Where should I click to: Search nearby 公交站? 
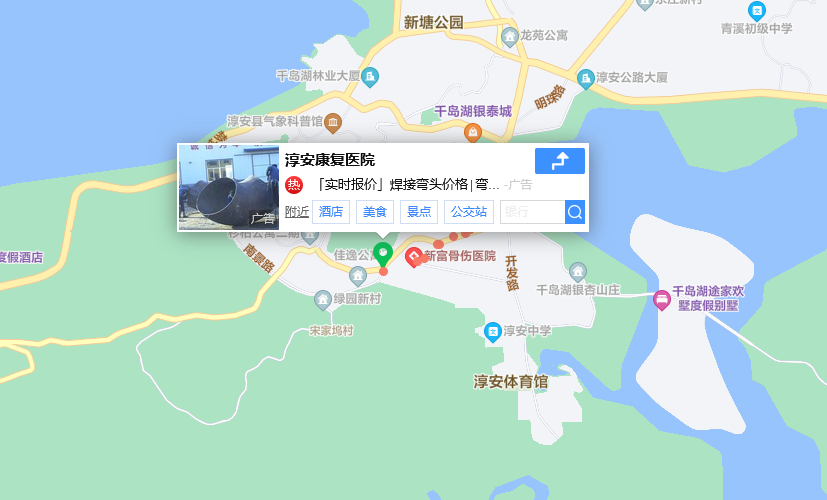pyautogui.click(x=468, y=212)
